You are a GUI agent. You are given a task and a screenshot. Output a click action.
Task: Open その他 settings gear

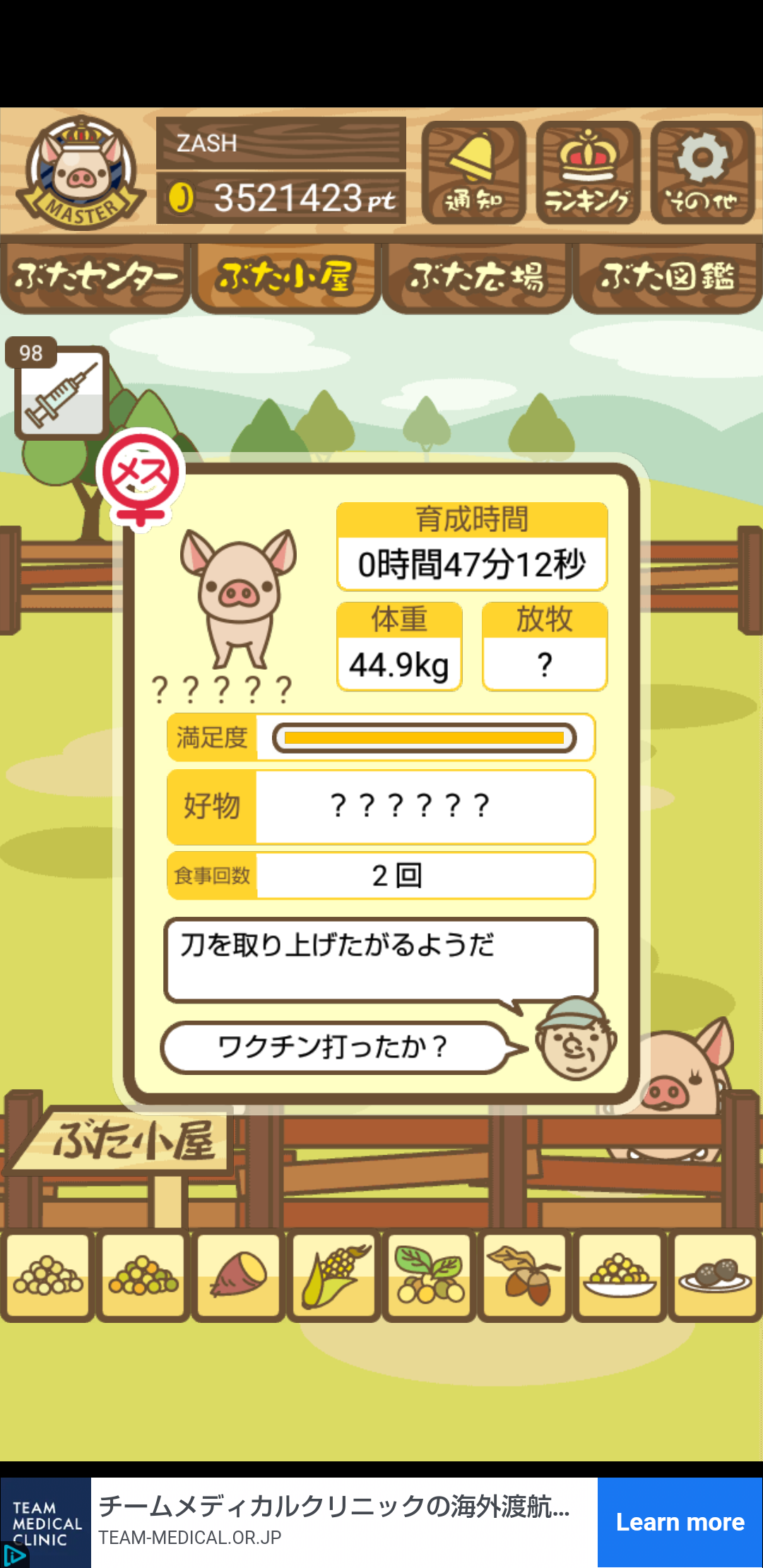[702, 172]
